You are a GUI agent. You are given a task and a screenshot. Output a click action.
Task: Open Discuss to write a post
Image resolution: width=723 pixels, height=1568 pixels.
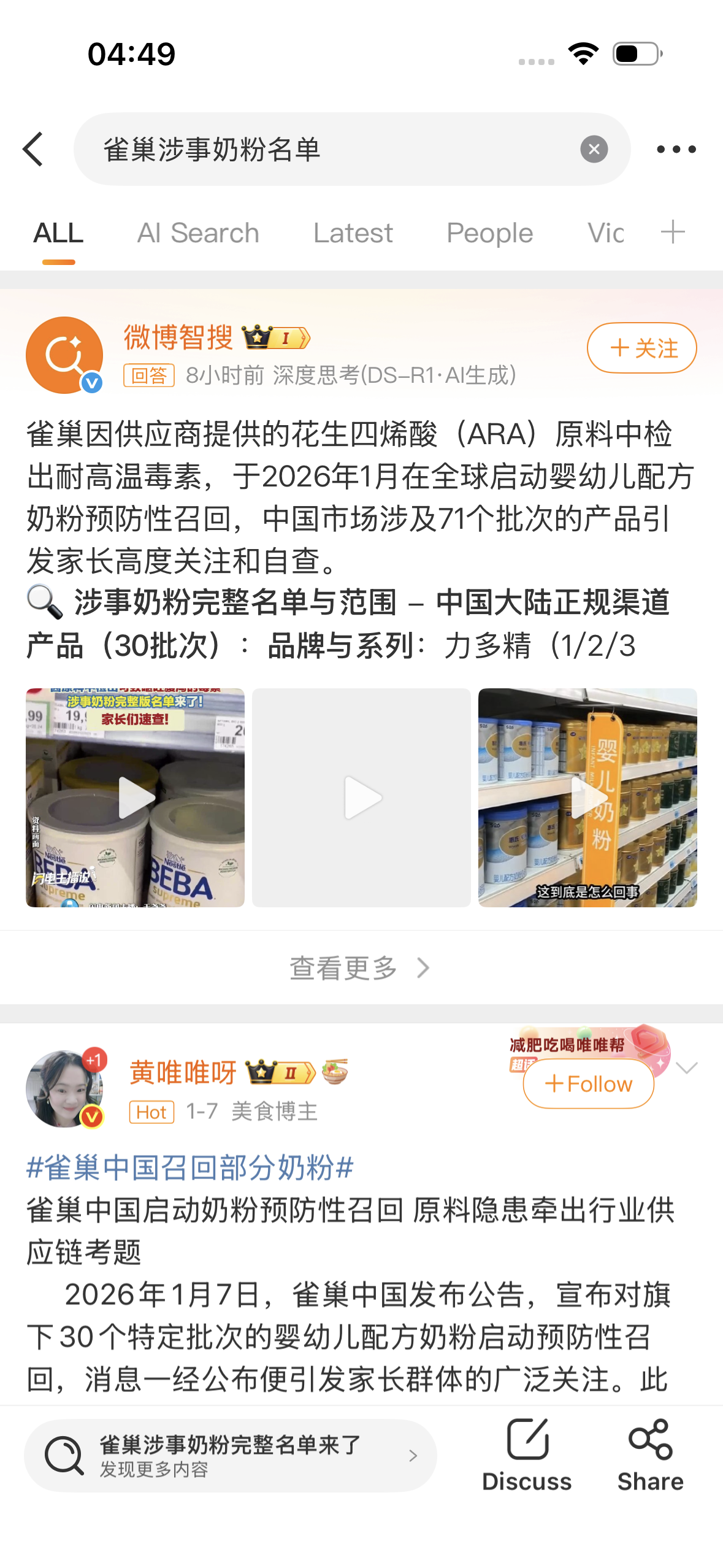pos(527,1454)
